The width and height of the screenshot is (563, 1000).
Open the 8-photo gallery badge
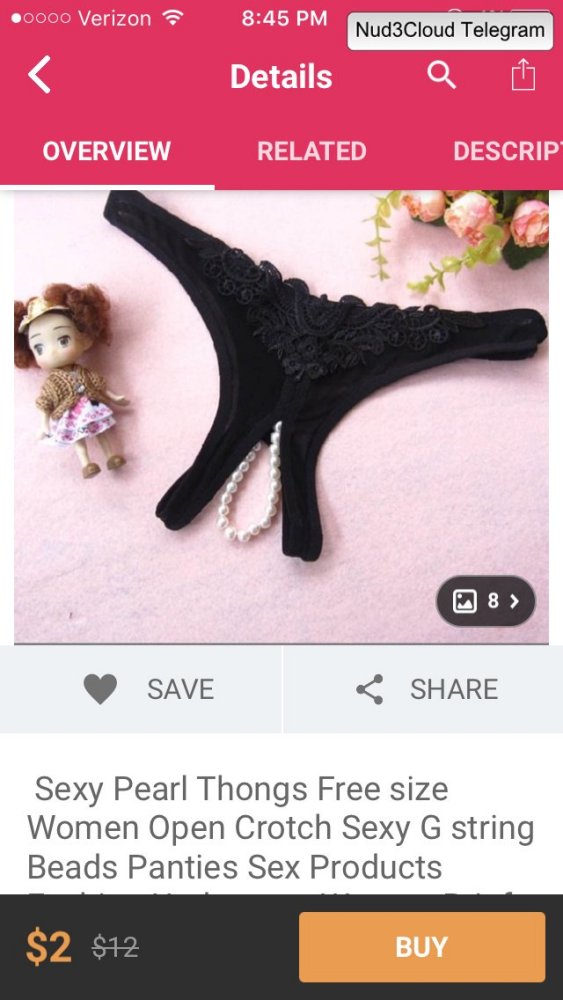pyautogui.click(x=486, y=601)
